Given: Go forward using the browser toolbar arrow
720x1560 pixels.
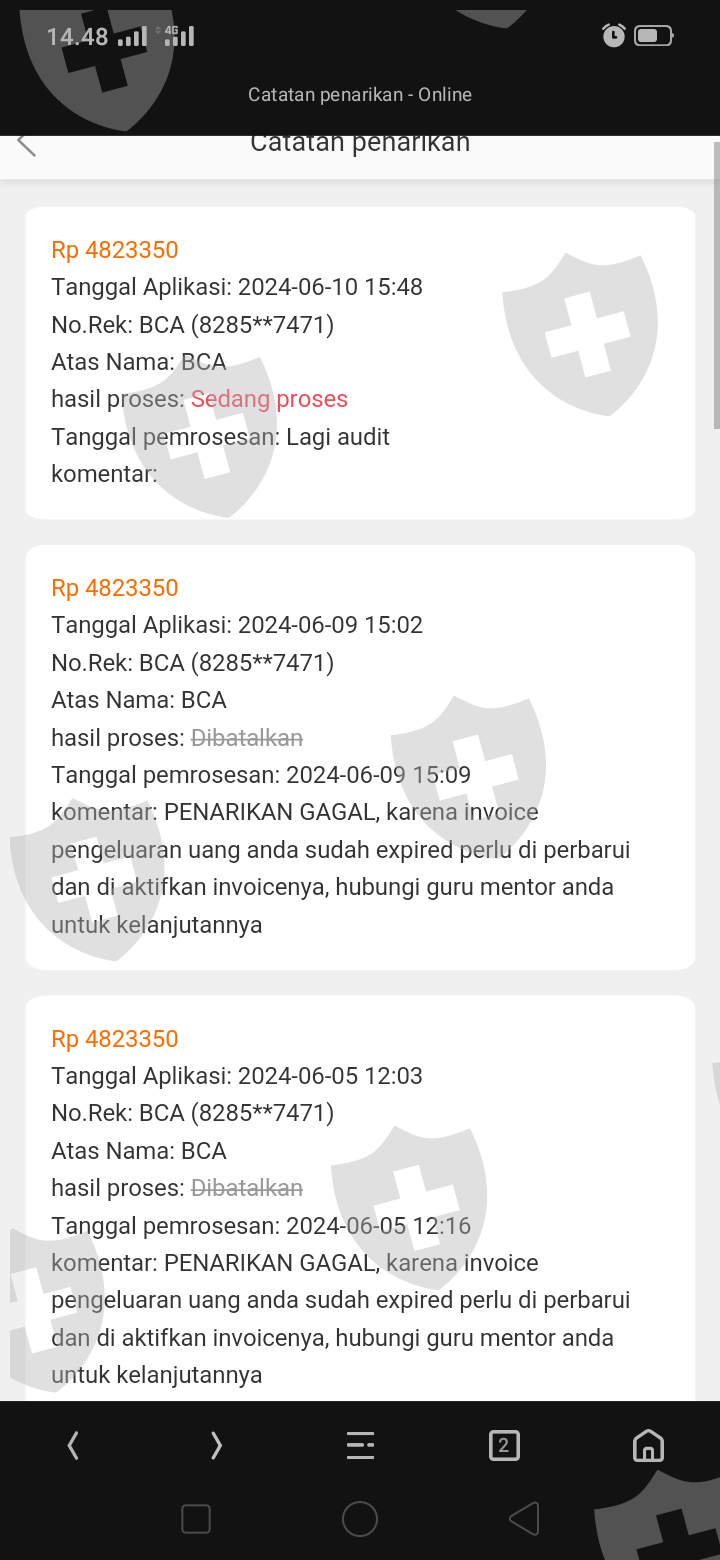Looking at the screenshot, I should [x=216, y=1445].
